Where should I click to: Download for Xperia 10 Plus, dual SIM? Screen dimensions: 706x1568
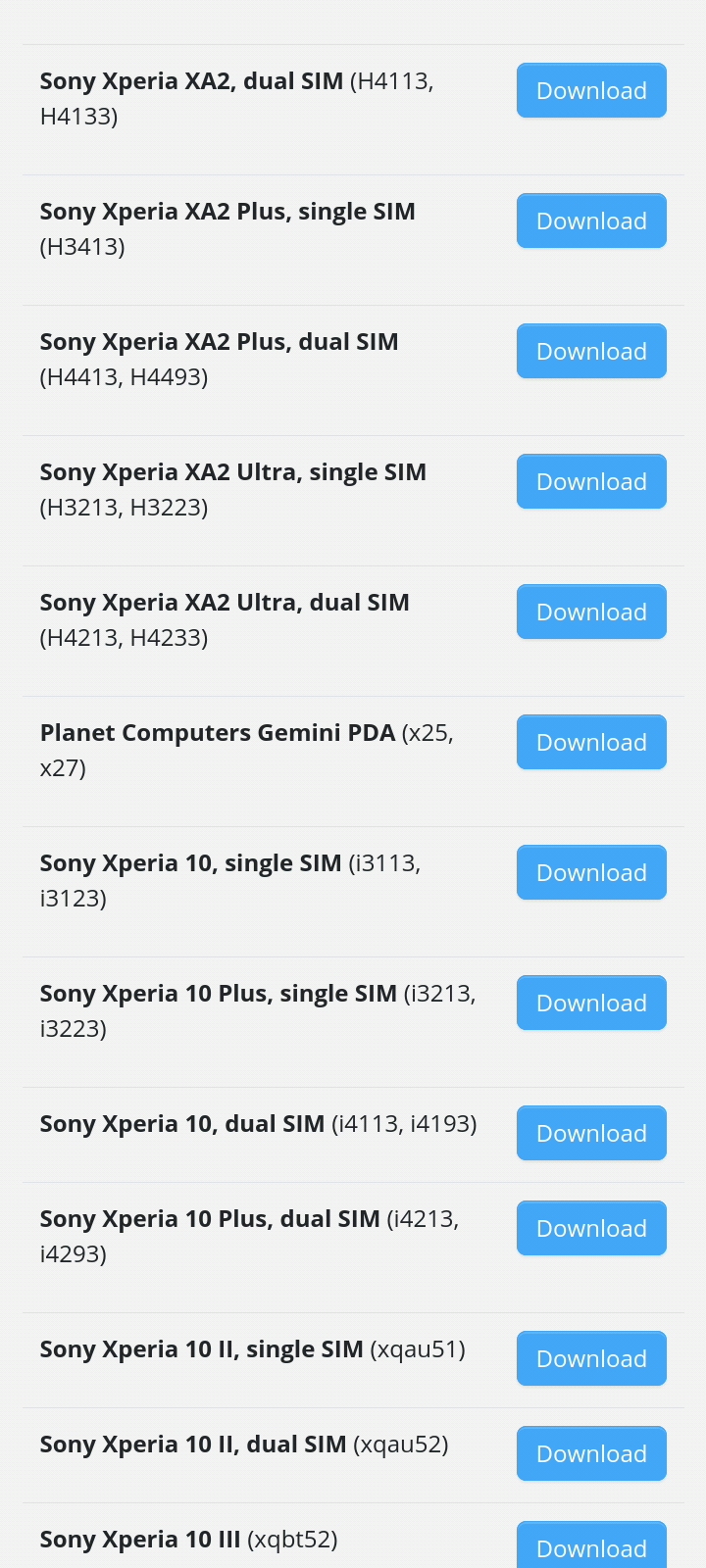tap(591, 1228)
